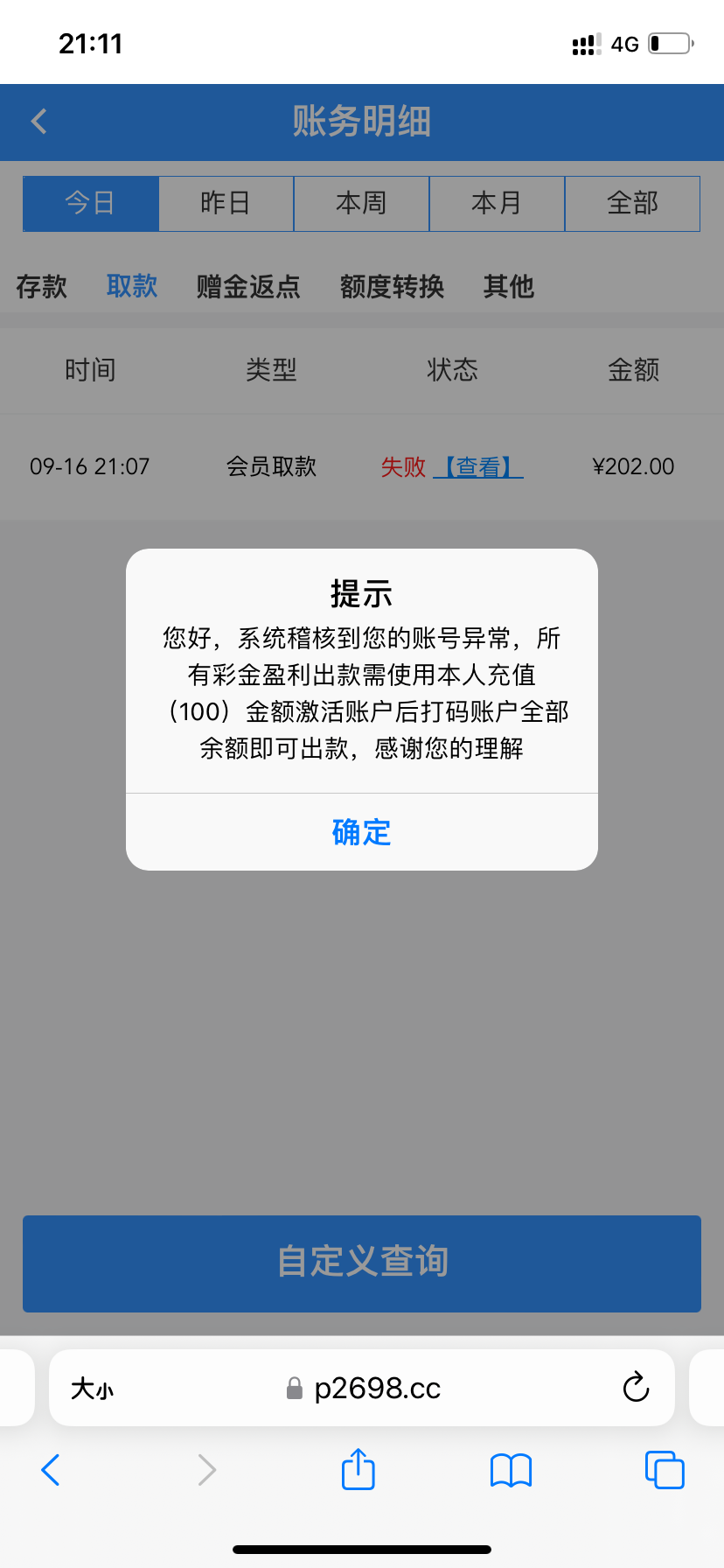The width and height of the screenshot is (724, 1568).
Task: Switch to the 昨日 date filter
Action: click(x=226, y=203)
